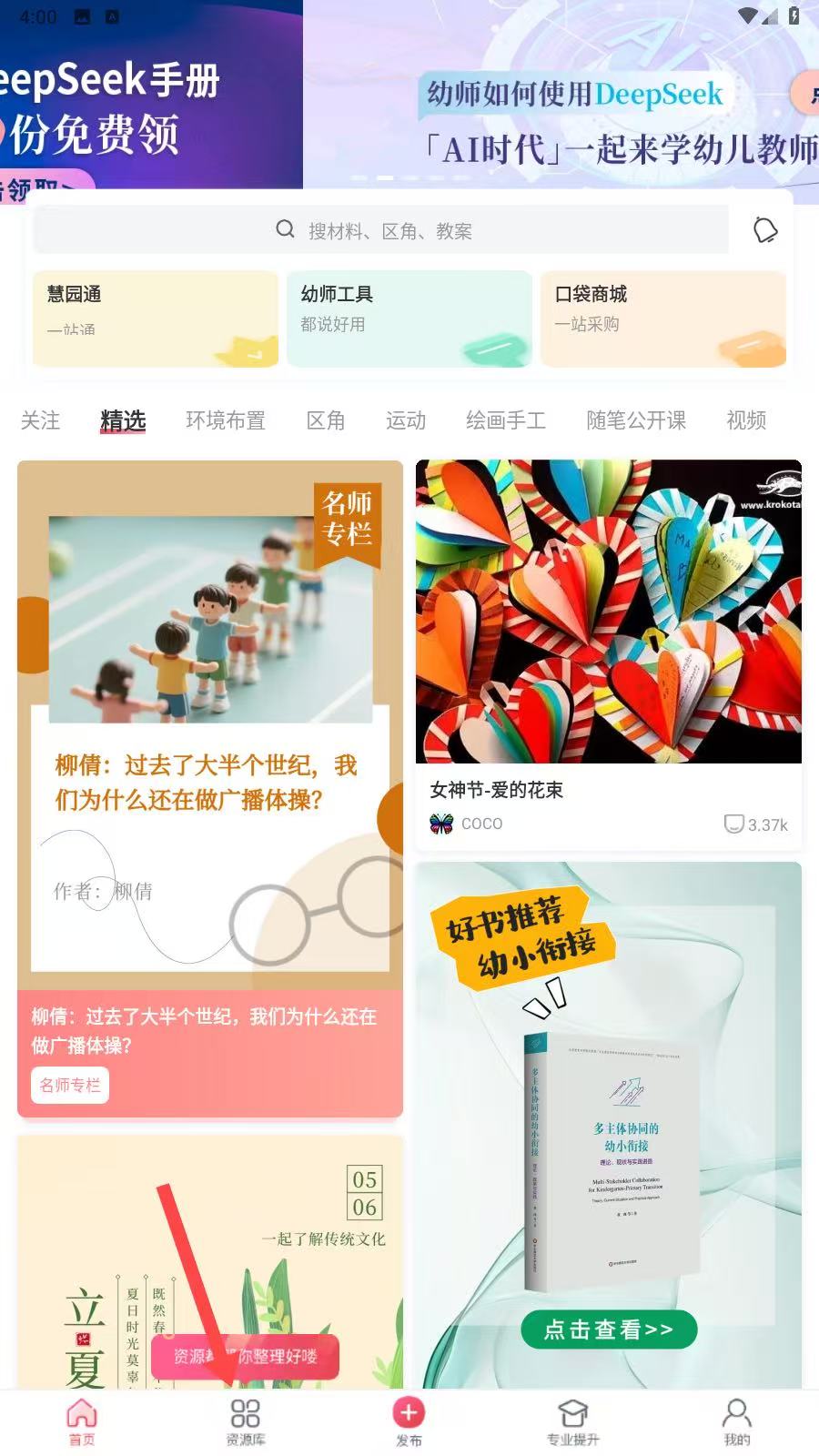The width and height of the screenshot is (819, 1456).
Task: Open the 柳倩 broadcast gymnastics article card
Action: coord(210,789)
